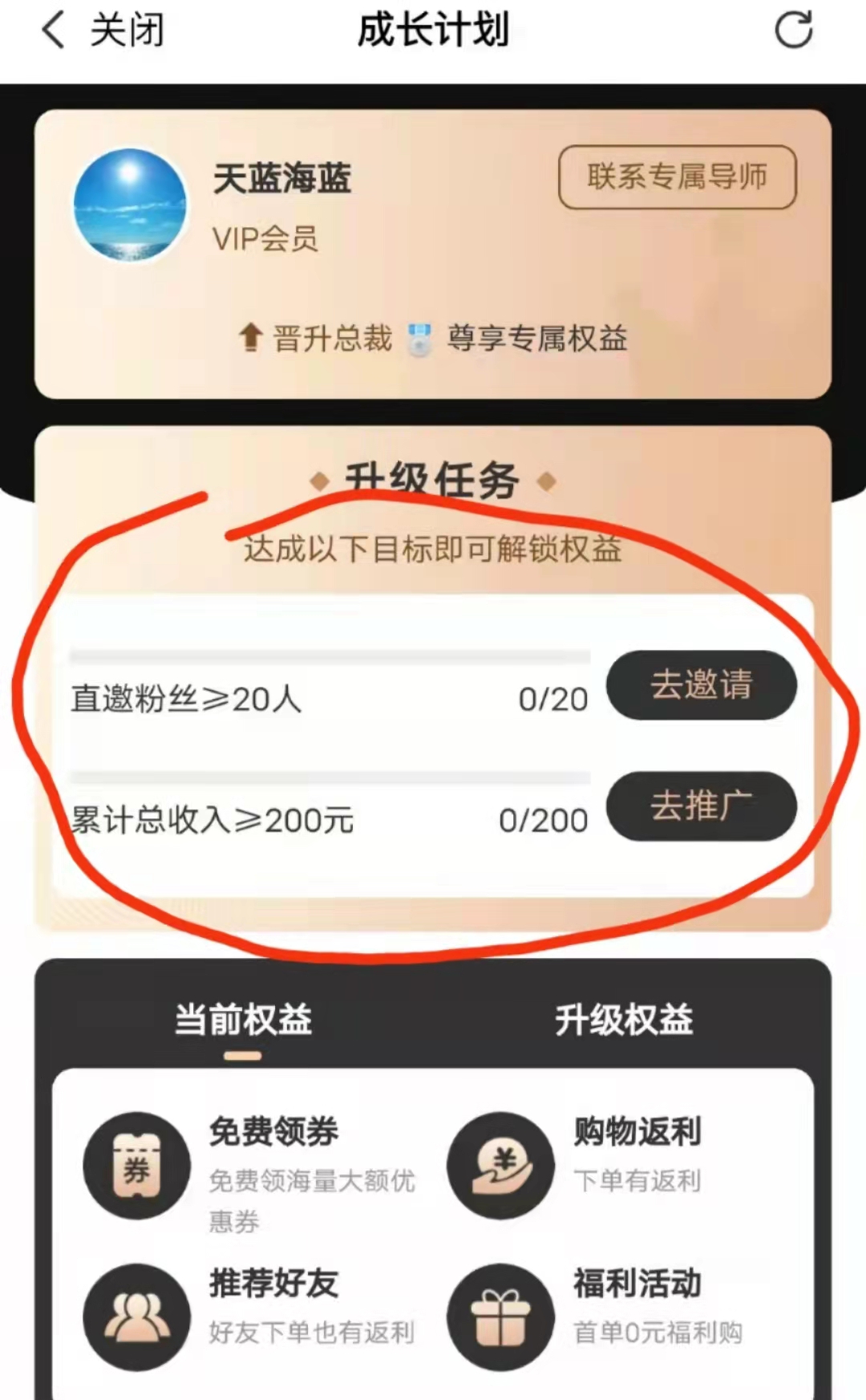Open the 推荐好友 benefit
Screen dimensions: 866x1400
coord(137,1317)
